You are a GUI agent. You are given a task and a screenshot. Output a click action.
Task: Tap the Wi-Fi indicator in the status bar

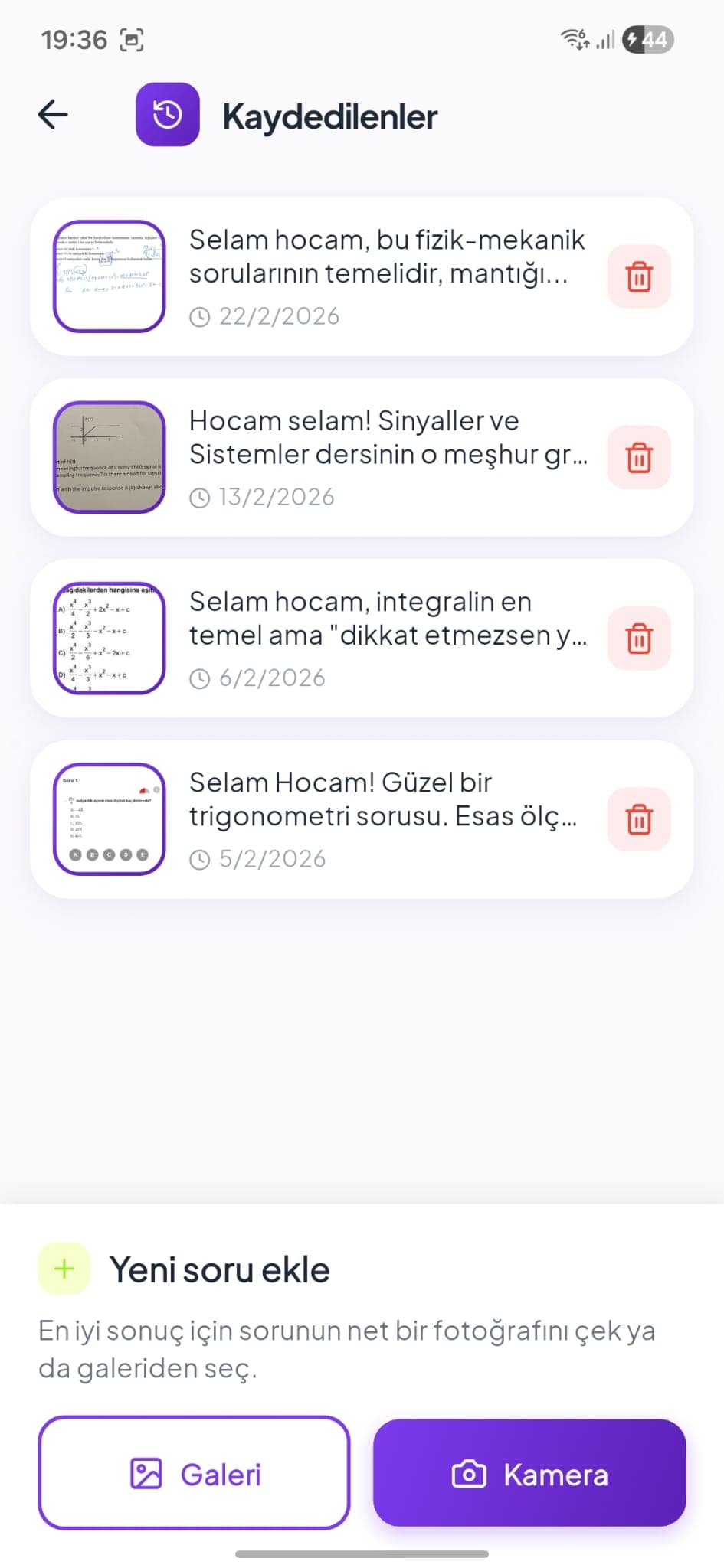(x=574, y=38)
